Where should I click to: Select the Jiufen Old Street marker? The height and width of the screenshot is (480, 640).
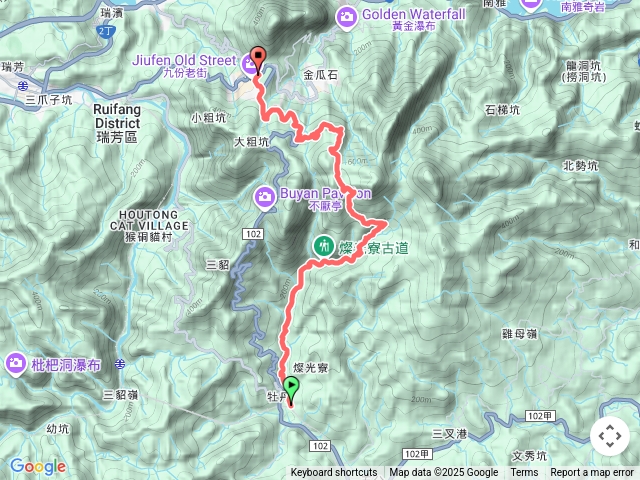point(248,66)
